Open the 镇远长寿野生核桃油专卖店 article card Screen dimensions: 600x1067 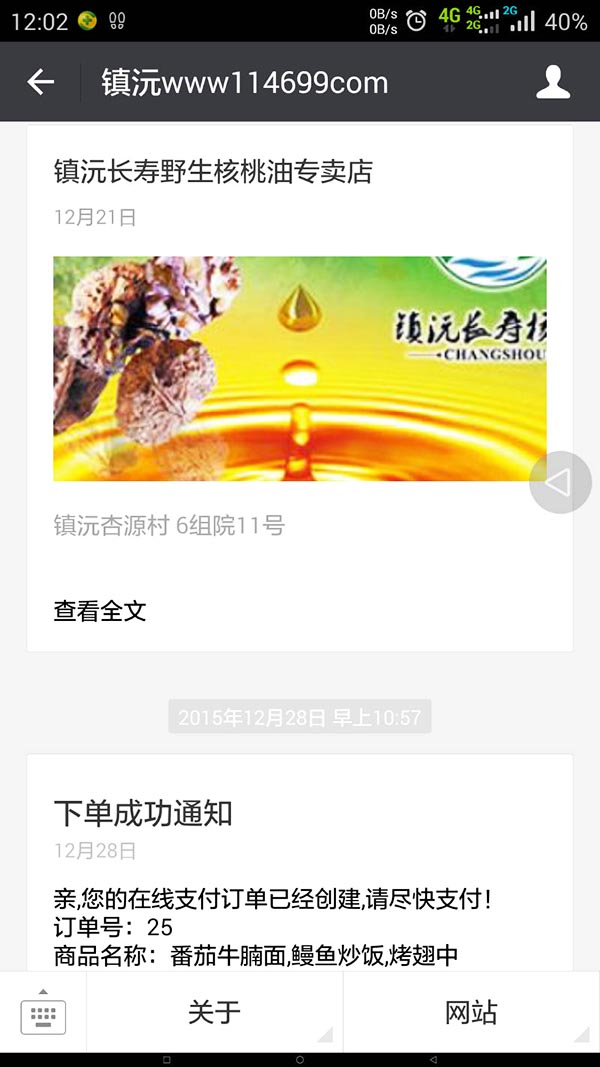(x=300, y=388)
